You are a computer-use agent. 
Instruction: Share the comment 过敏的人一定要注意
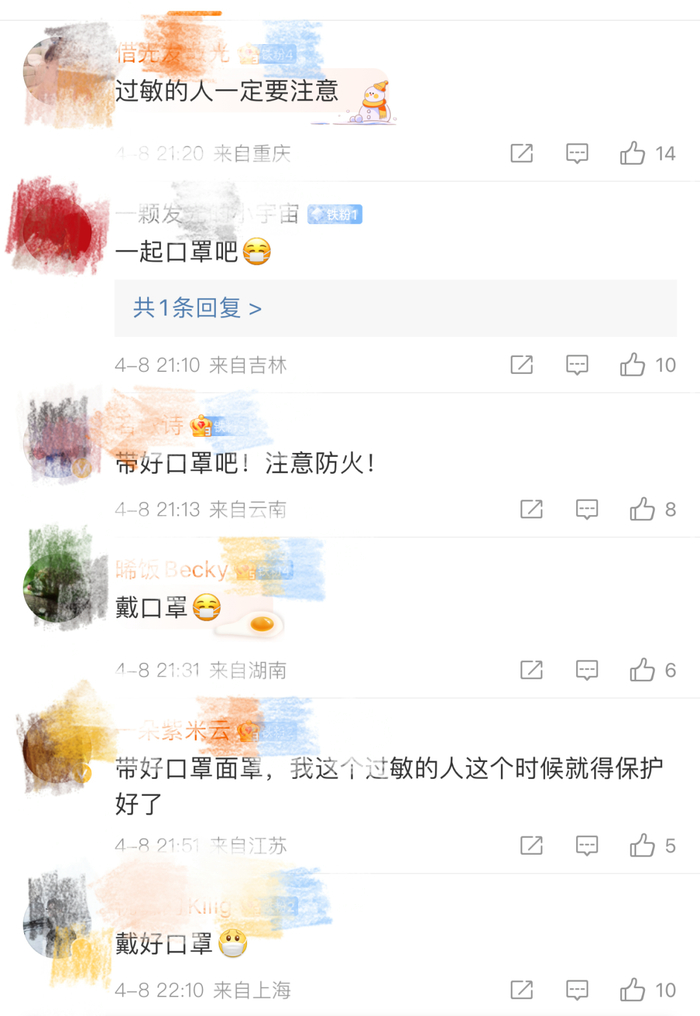tap(522, 154)
